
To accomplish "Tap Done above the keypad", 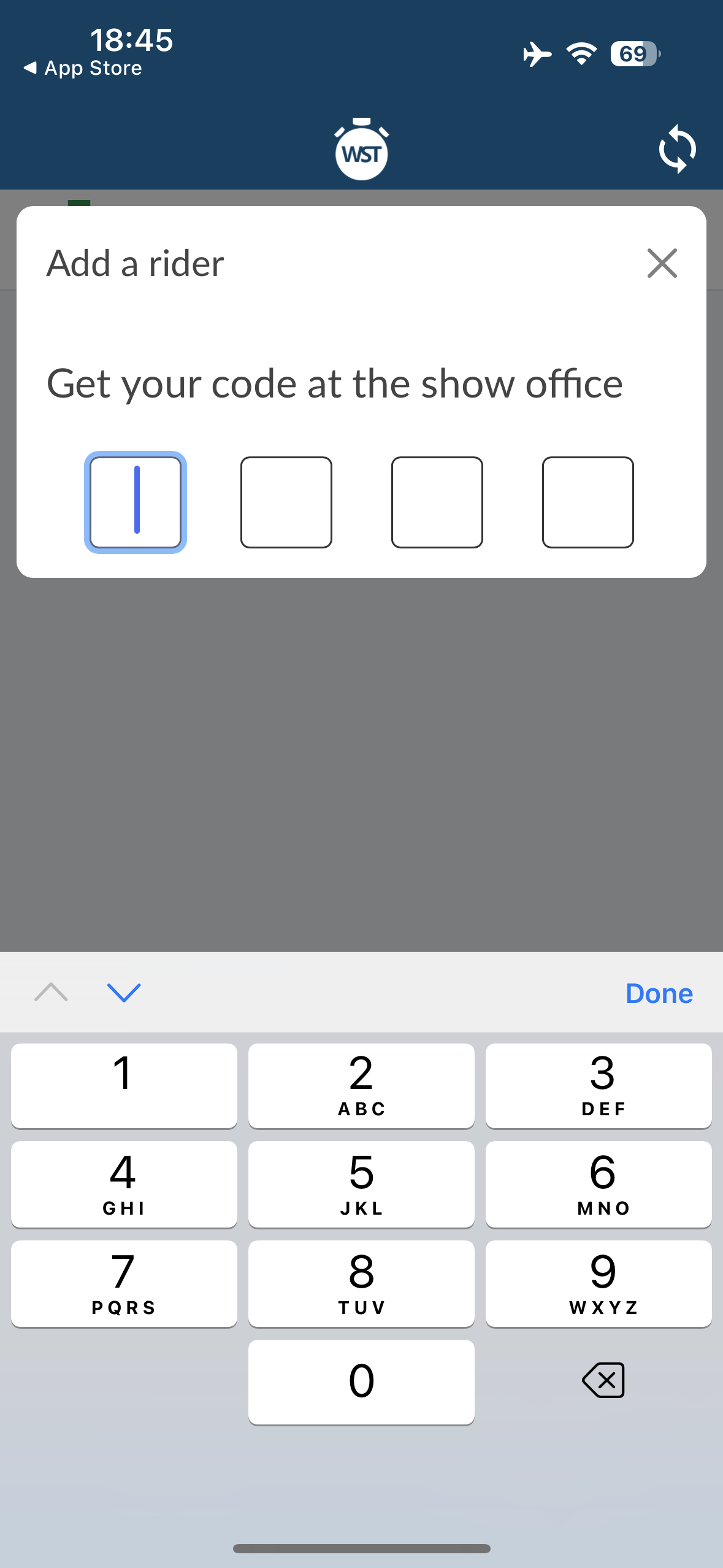I will [659, 993].
